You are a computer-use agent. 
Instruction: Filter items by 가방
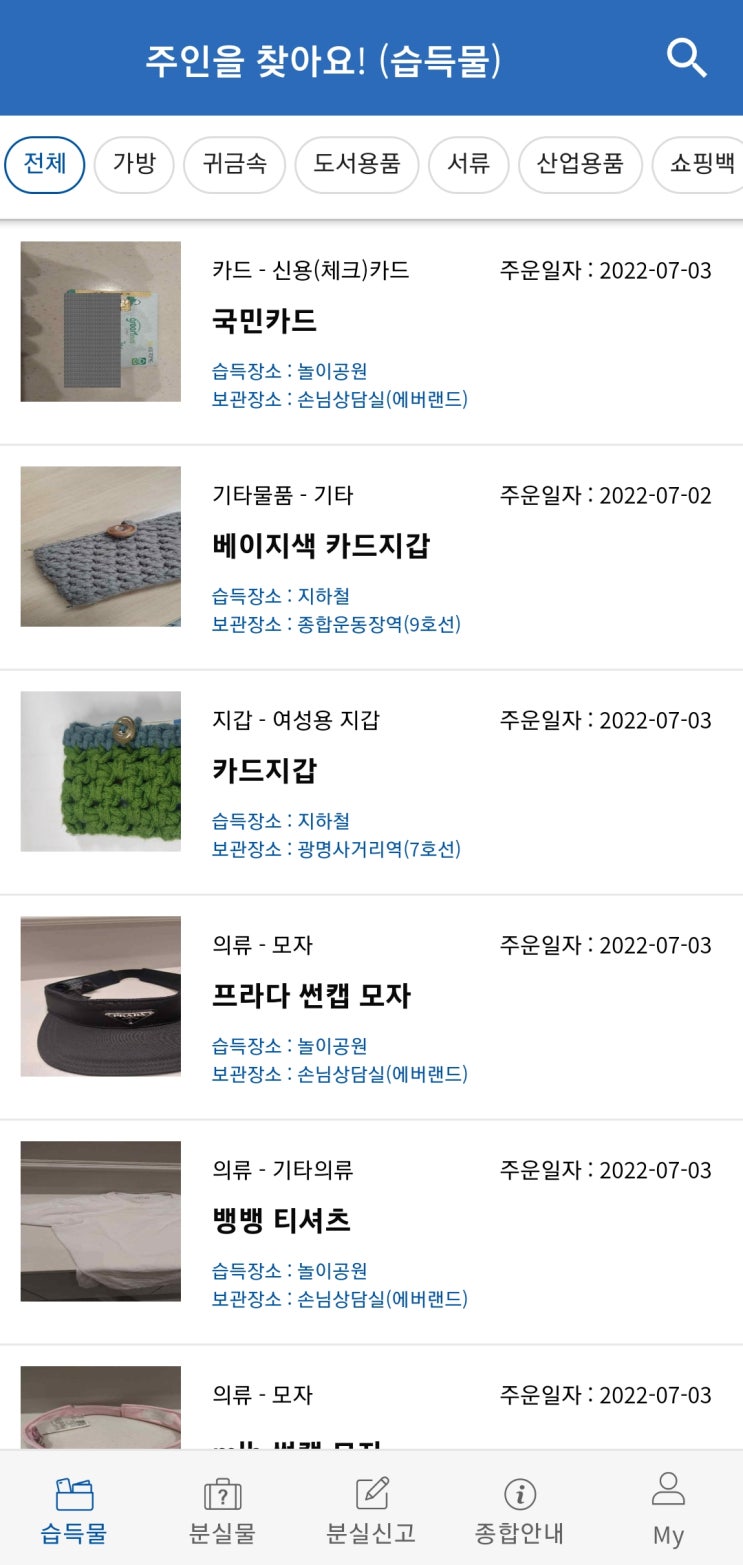[134, 164]
